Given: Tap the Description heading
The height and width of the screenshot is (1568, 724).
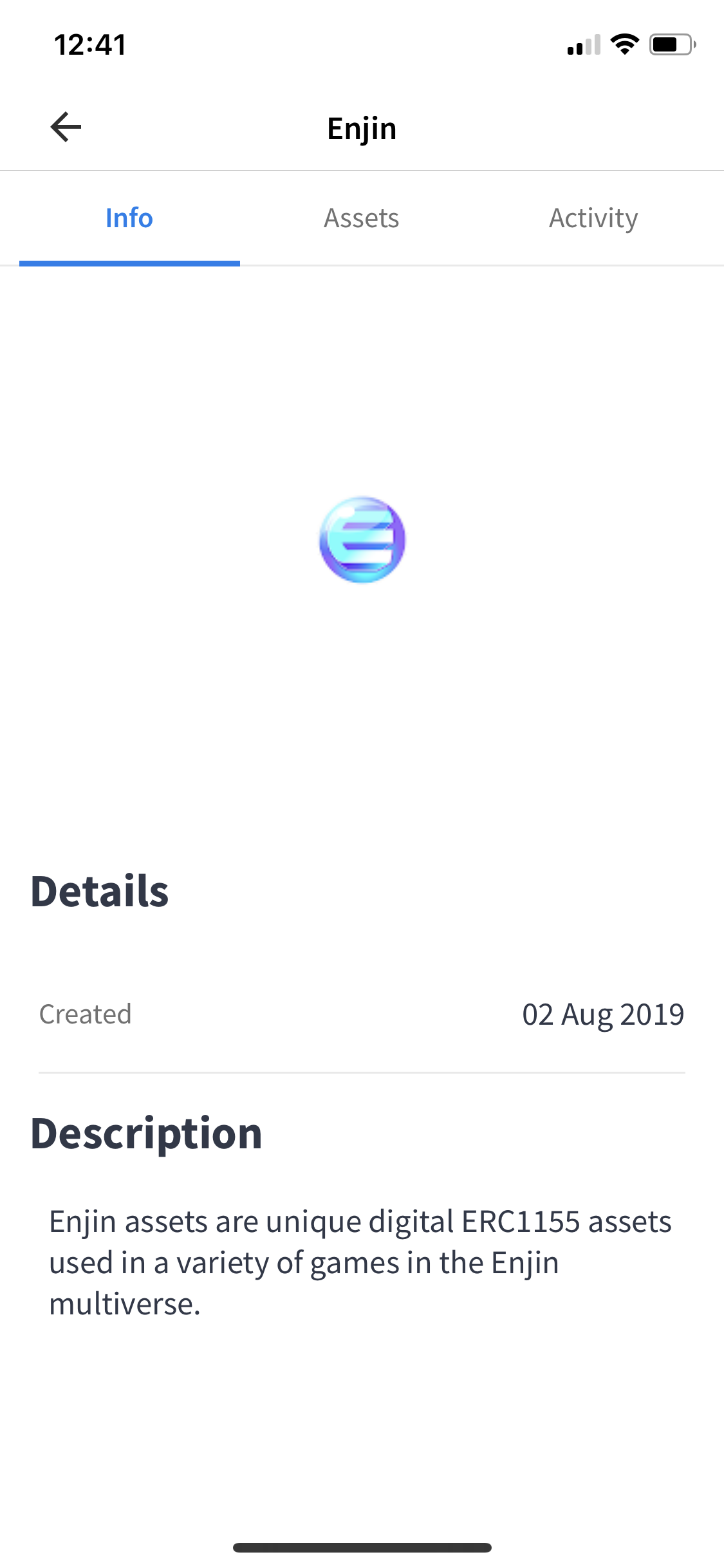Looking at the screenshot, I should pyautogui.click(x=146, y=1134).
